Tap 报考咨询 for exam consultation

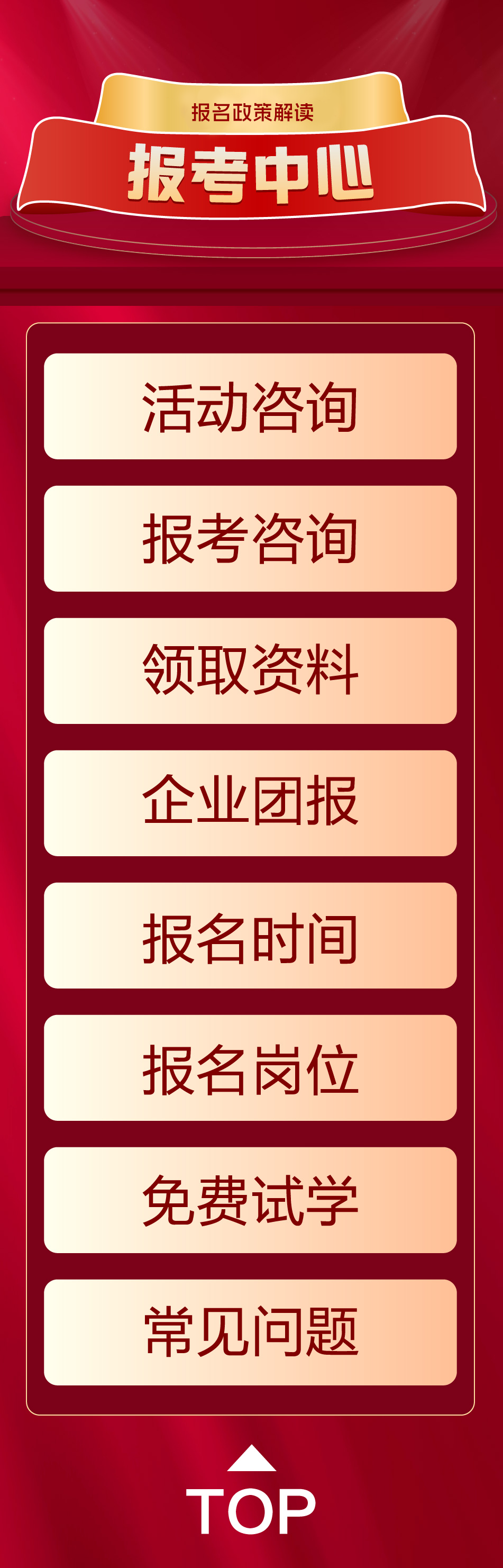tap(250, 538)
